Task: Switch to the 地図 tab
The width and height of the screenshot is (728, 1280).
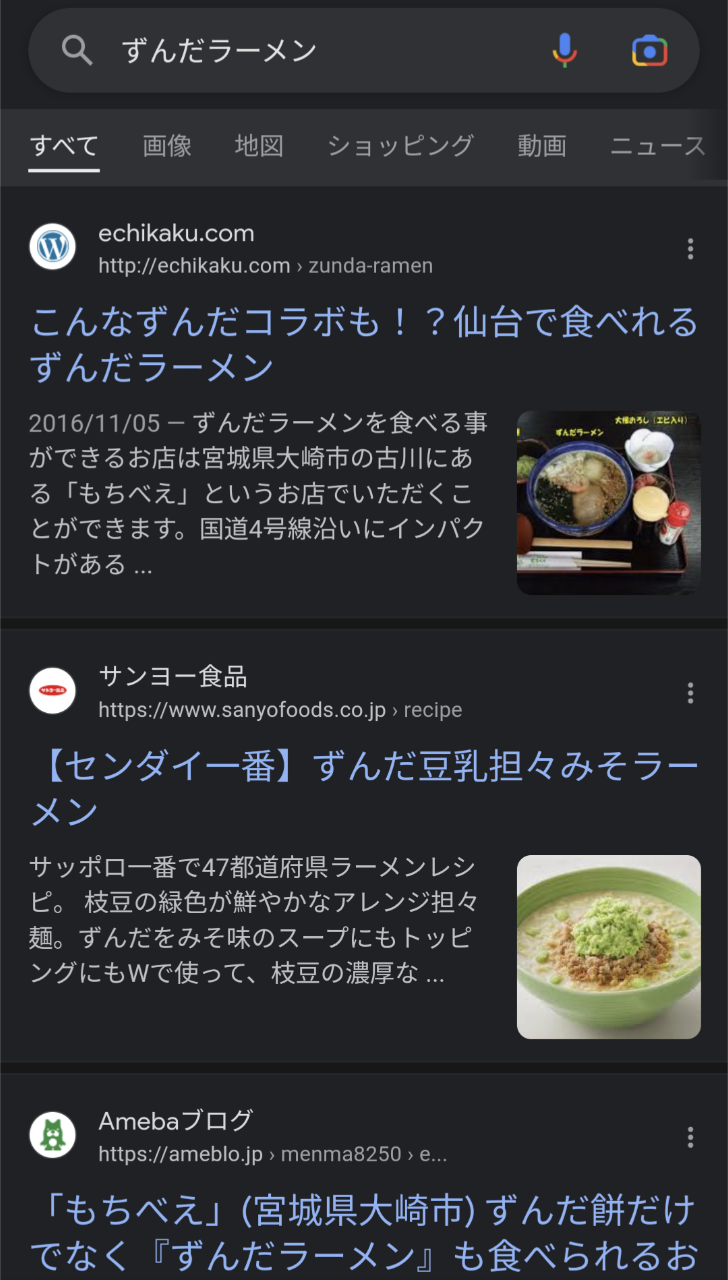Action: point(259,146)
